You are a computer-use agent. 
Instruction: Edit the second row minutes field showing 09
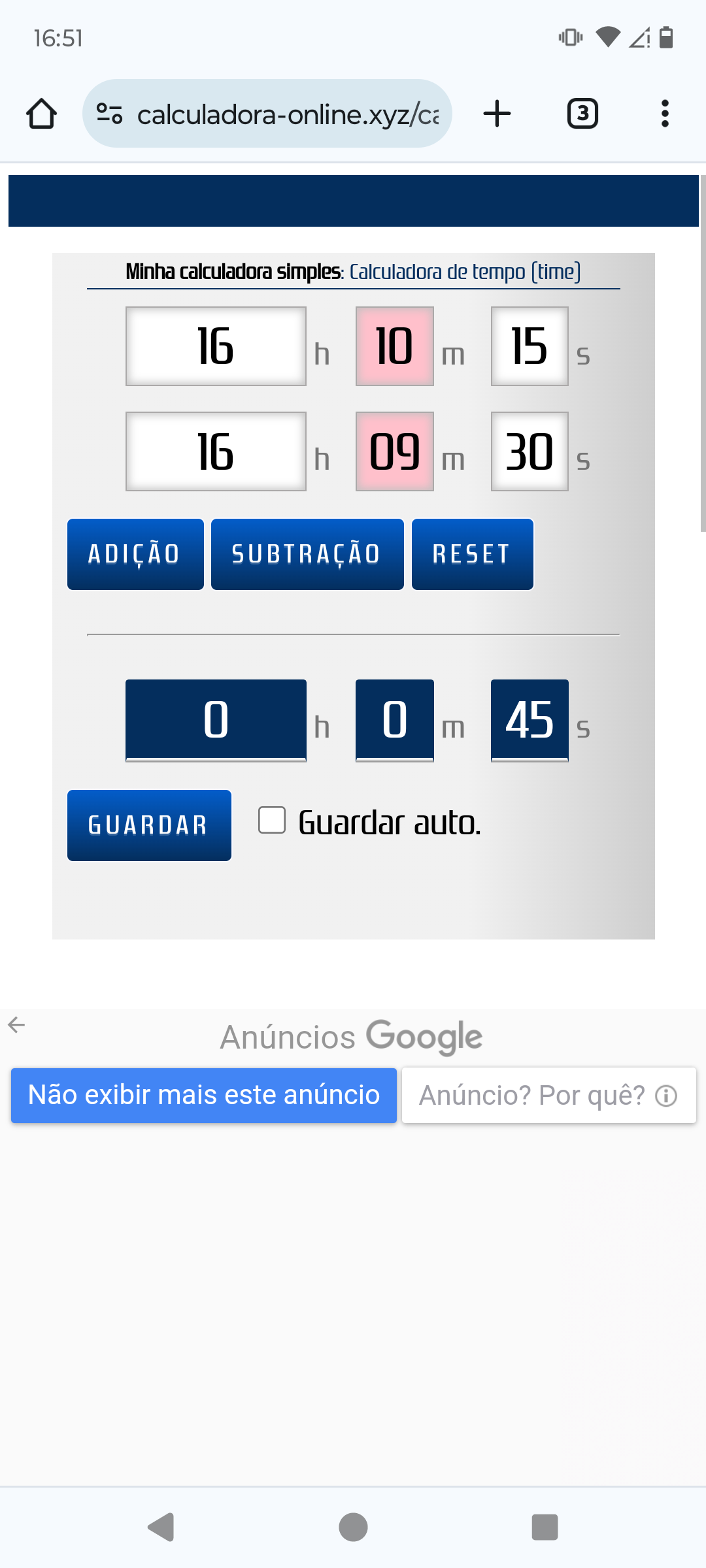coord(394,451)
